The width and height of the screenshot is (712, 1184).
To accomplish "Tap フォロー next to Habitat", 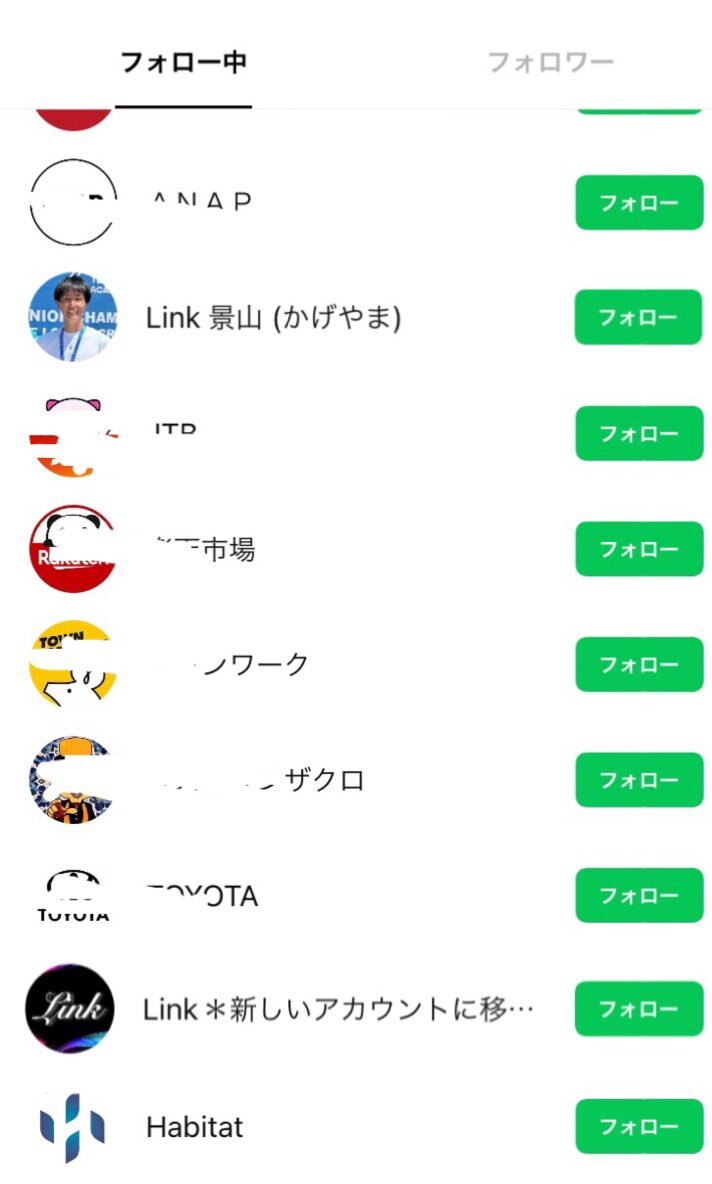I will click(x=639, y=1126).
